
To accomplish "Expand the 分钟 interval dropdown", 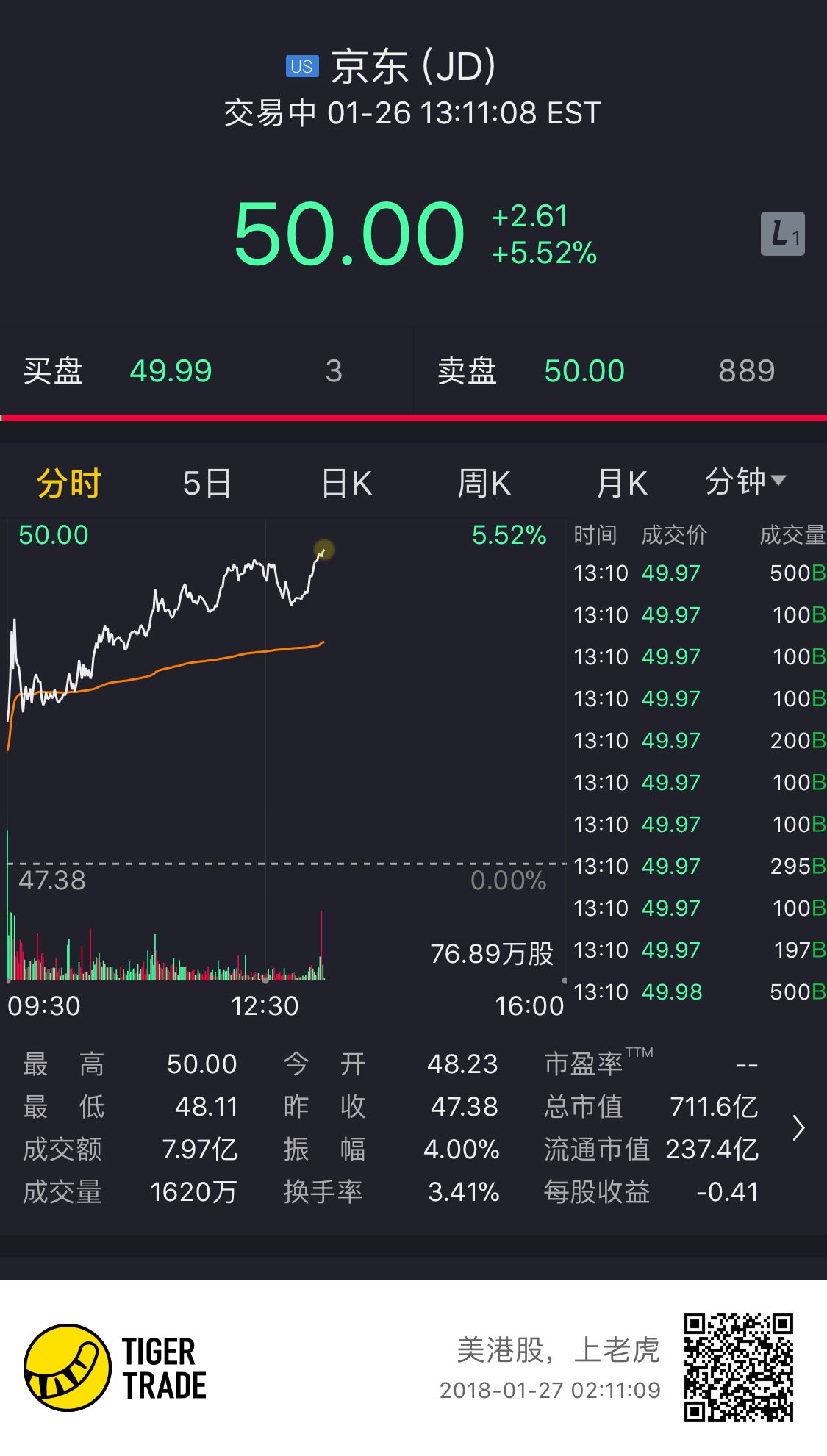I will click(x=745, y=482).
